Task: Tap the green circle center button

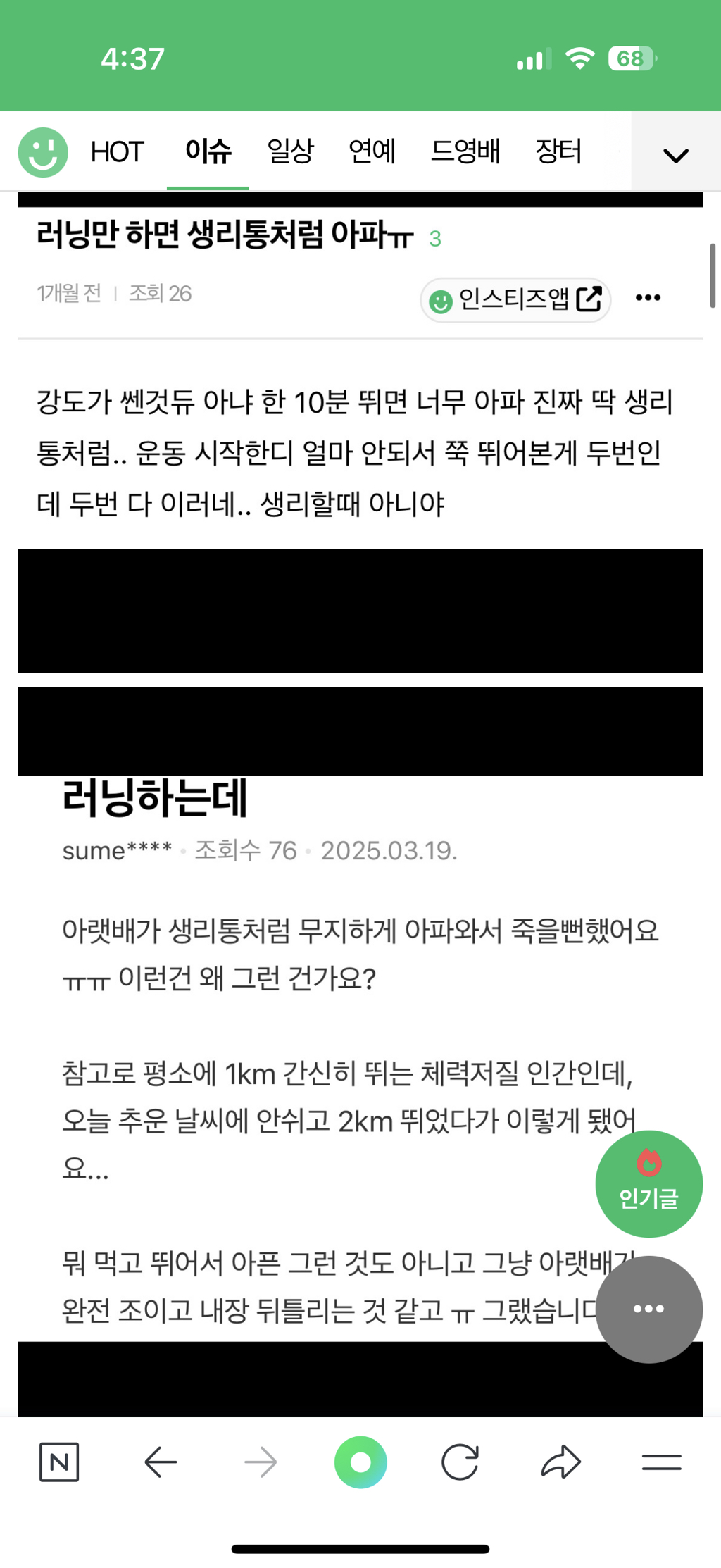Action: click(360, 1462)
